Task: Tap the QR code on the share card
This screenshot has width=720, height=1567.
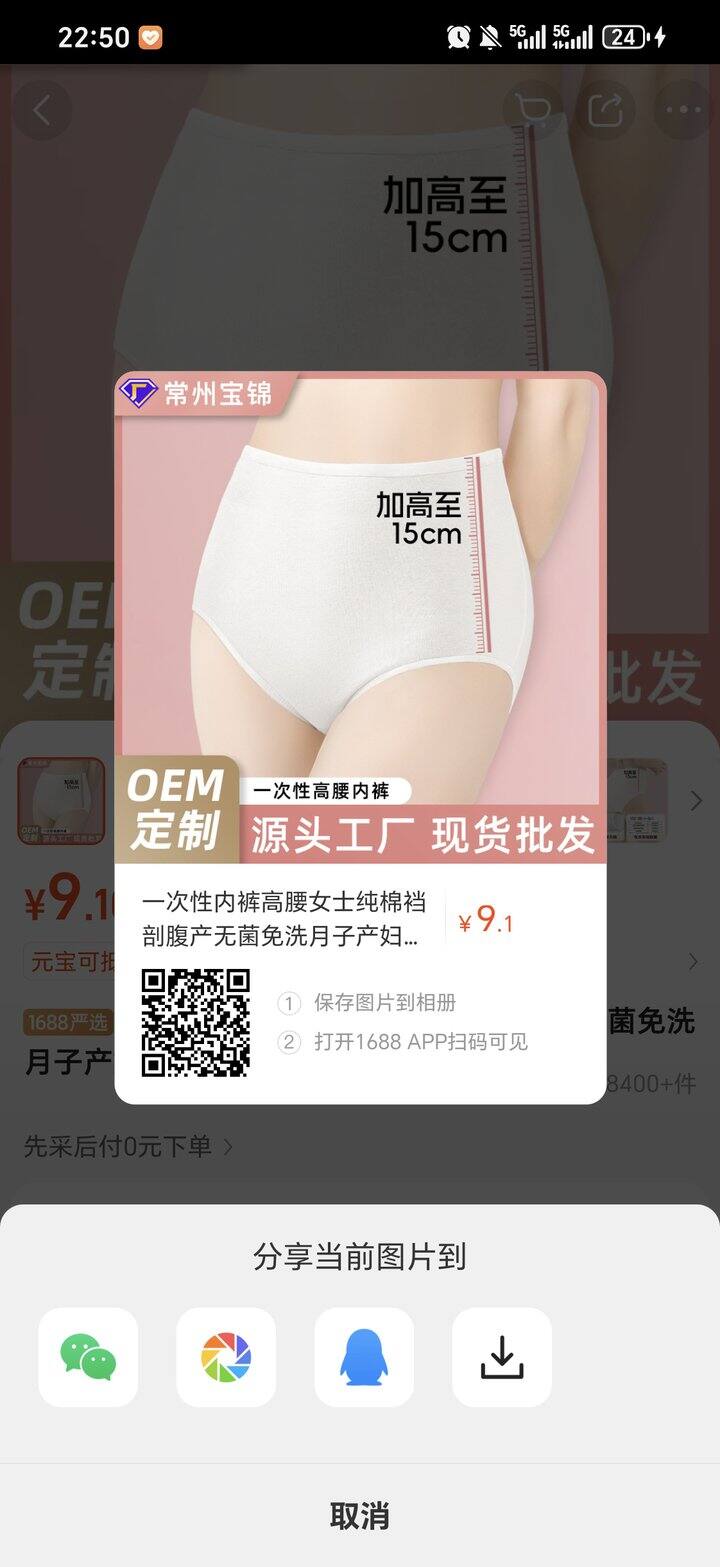Action: tap(196, 1024)
